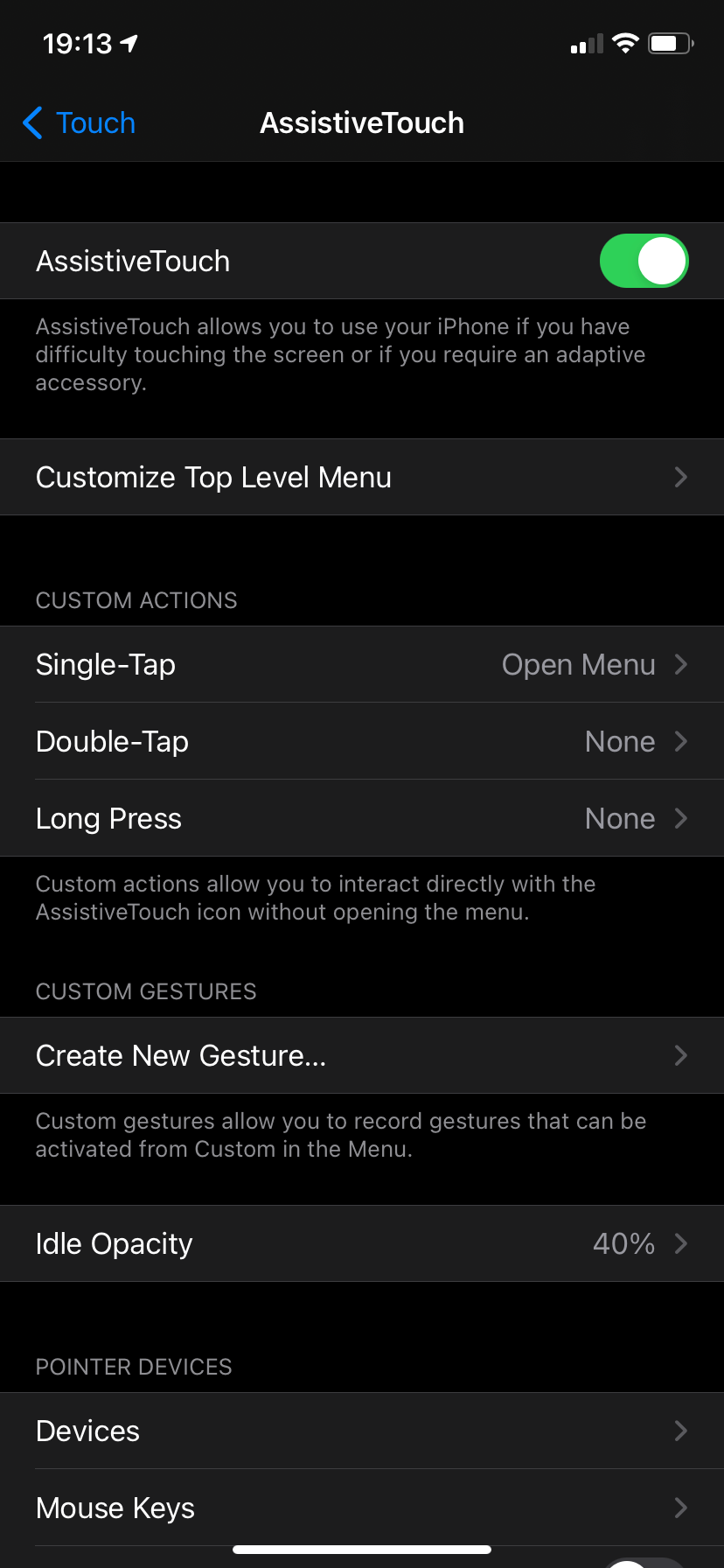Tap the battery icon in status bar

pos(670,43)
